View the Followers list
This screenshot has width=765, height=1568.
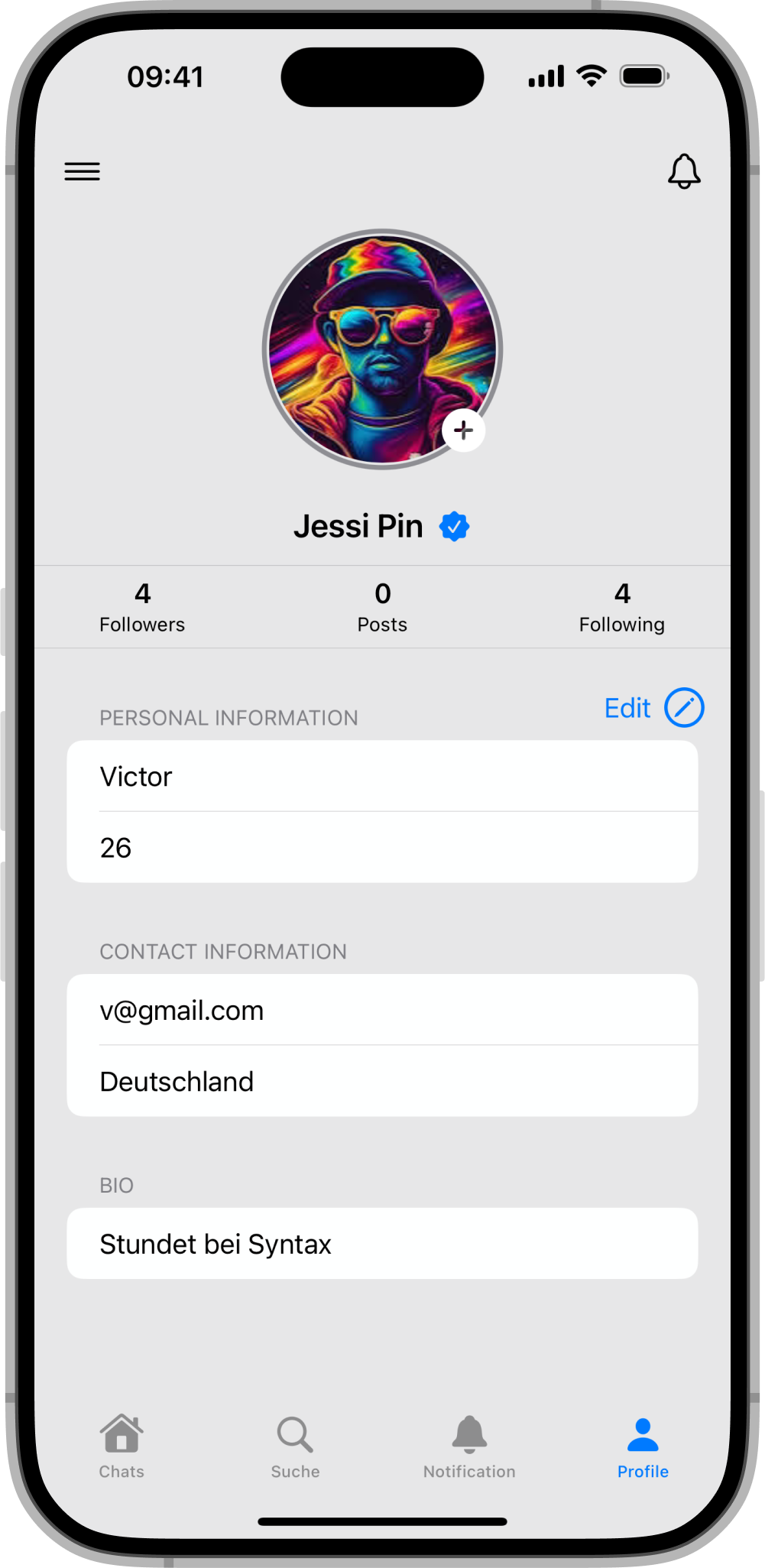(142, 608)
